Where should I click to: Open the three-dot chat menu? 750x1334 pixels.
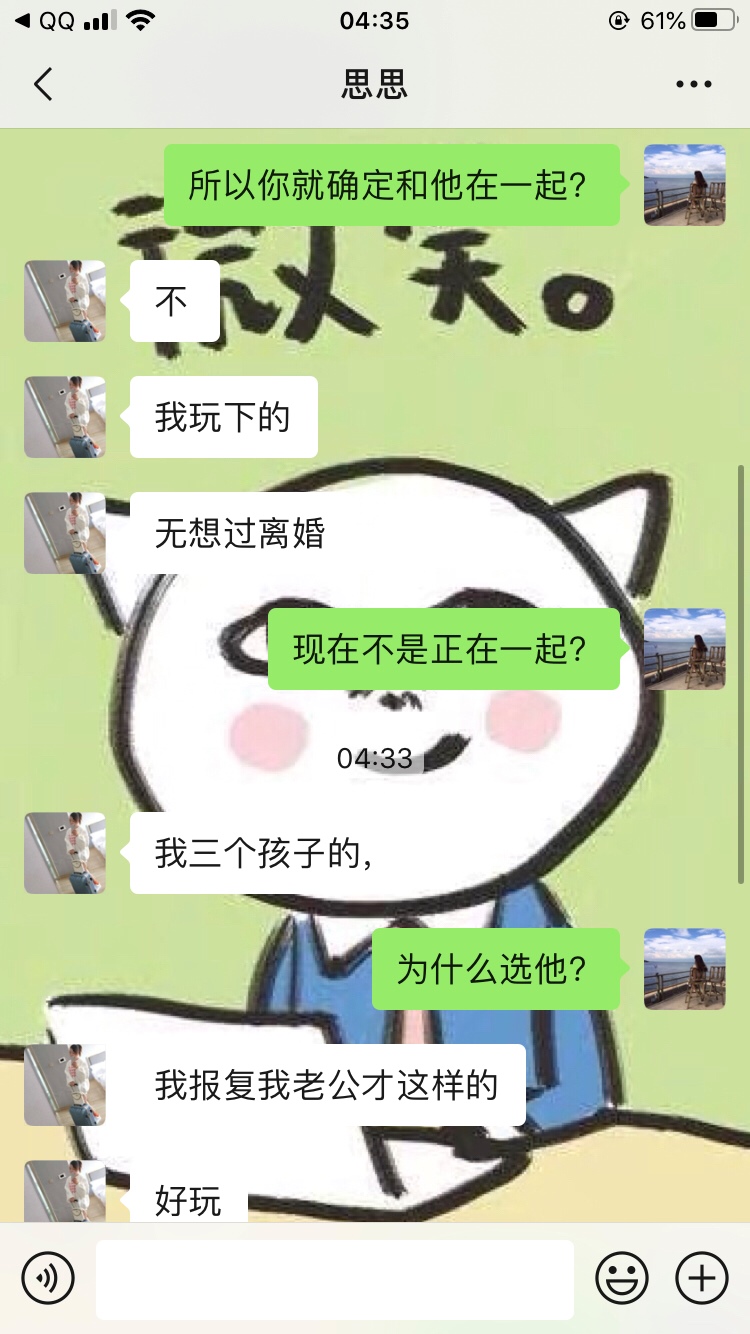pos(693,85)
